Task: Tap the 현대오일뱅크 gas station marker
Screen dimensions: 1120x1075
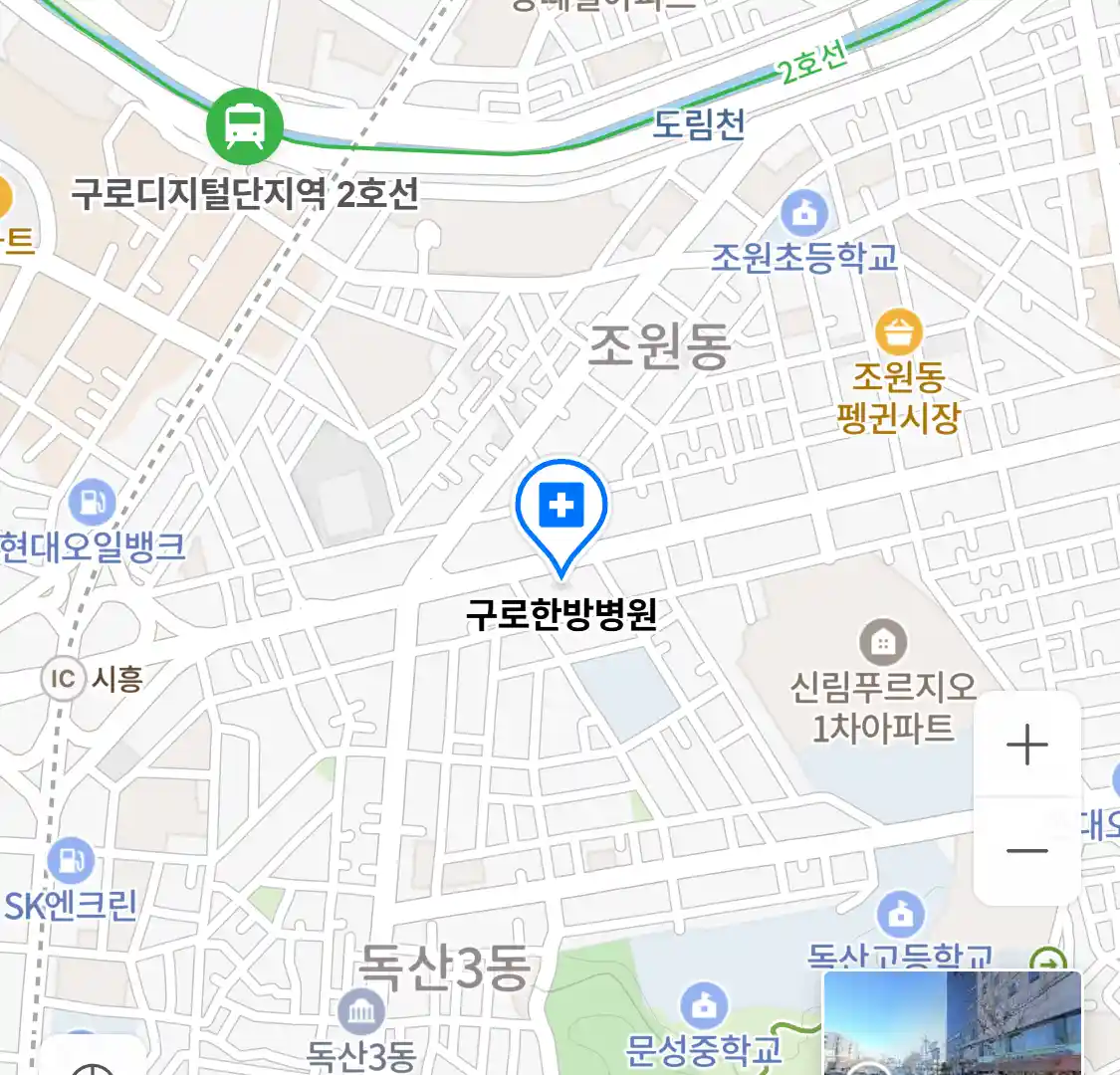Action: click(x=93, y=504)
